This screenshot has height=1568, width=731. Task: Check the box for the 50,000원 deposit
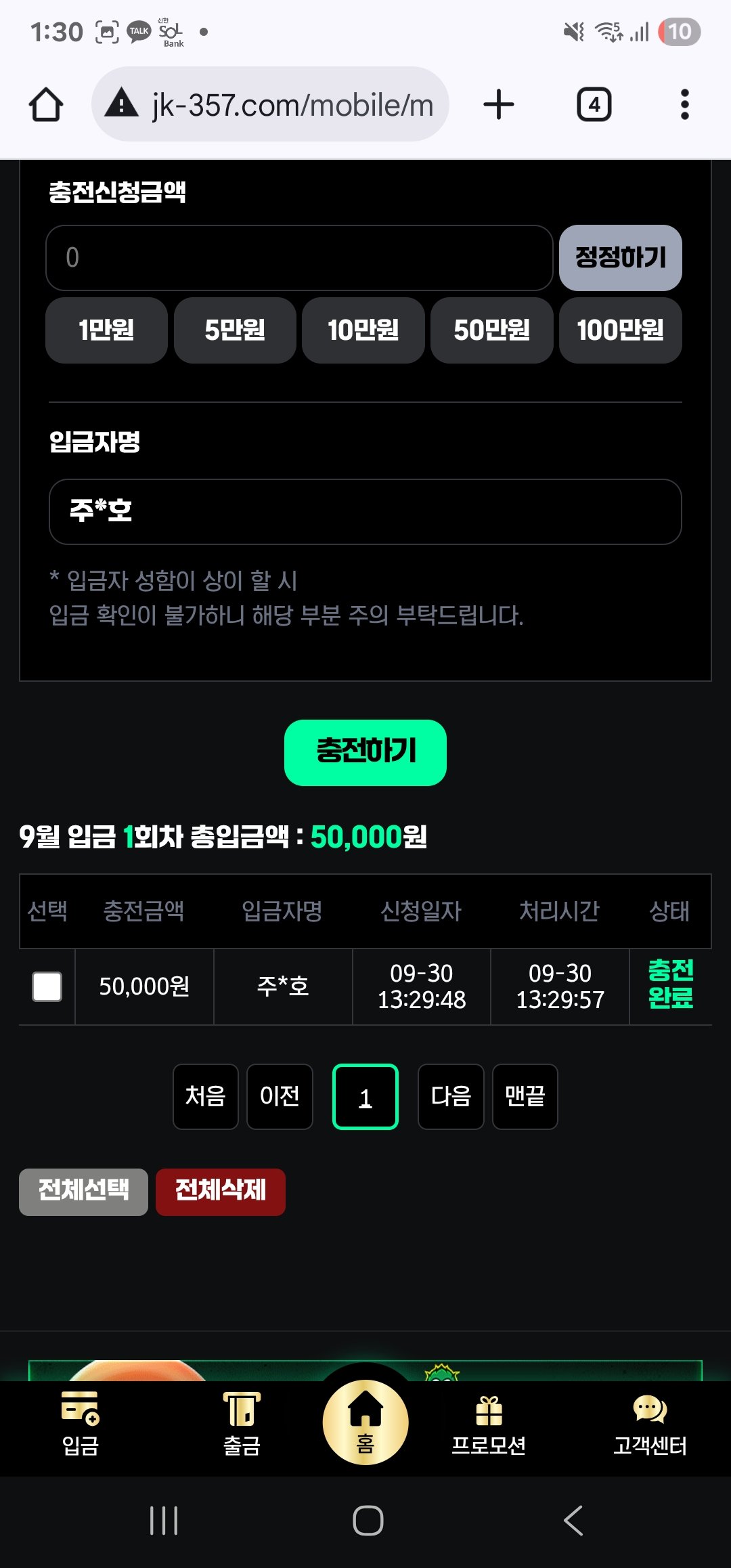tap(47, 986)
